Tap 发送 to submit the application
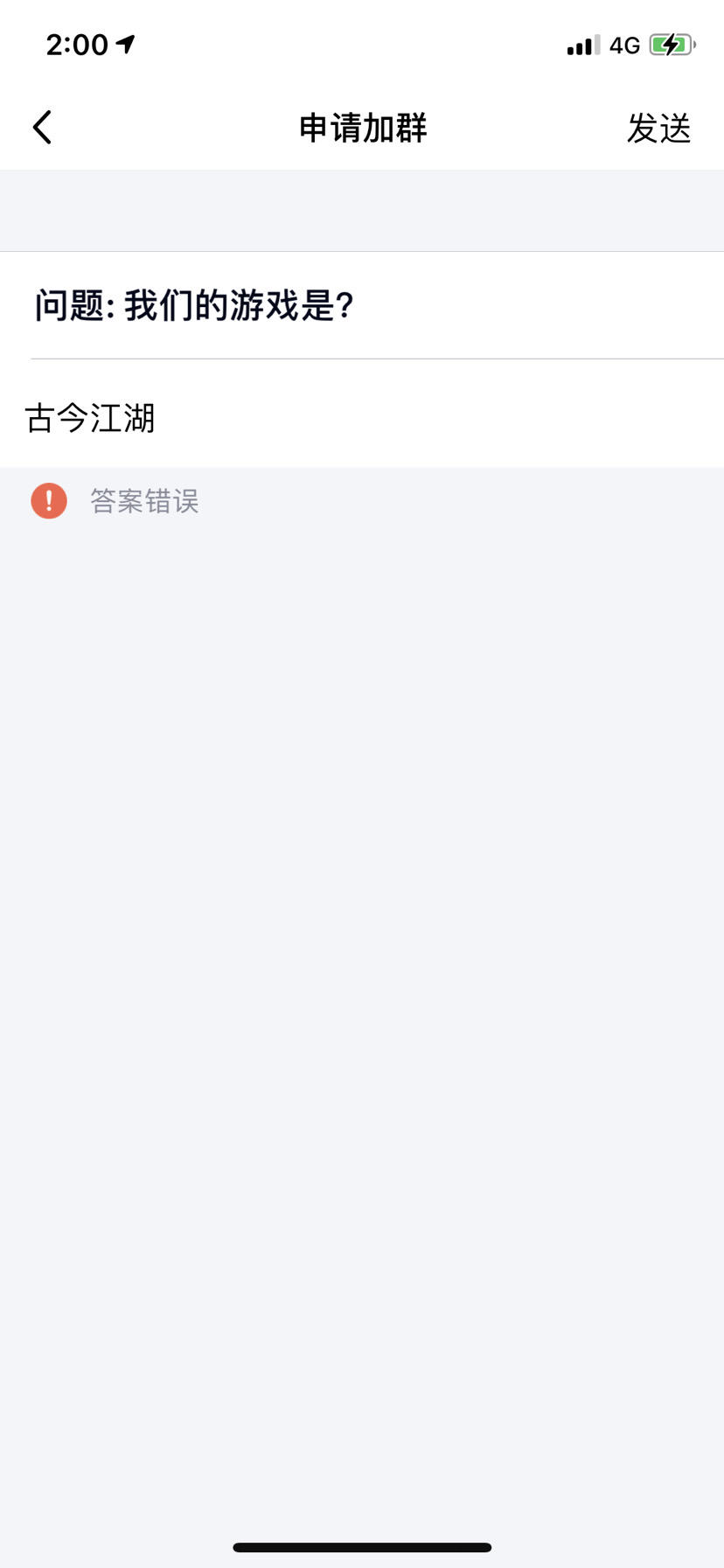Viewport: 724px width, 1568px height. (660, 127)
